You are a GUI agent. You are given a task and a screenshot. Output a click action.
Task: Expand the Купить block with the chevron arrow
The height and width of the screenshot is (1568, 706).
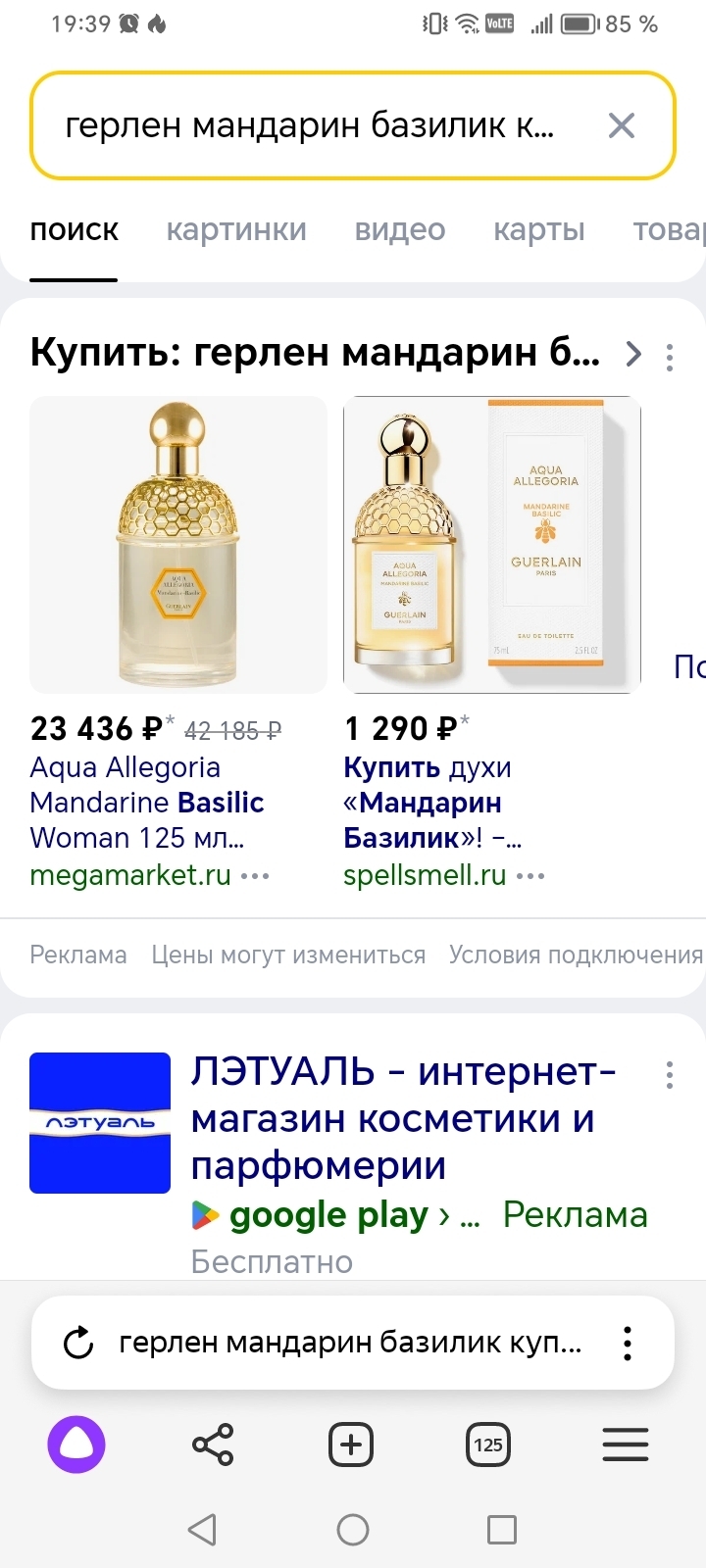[x=633, y=354]
